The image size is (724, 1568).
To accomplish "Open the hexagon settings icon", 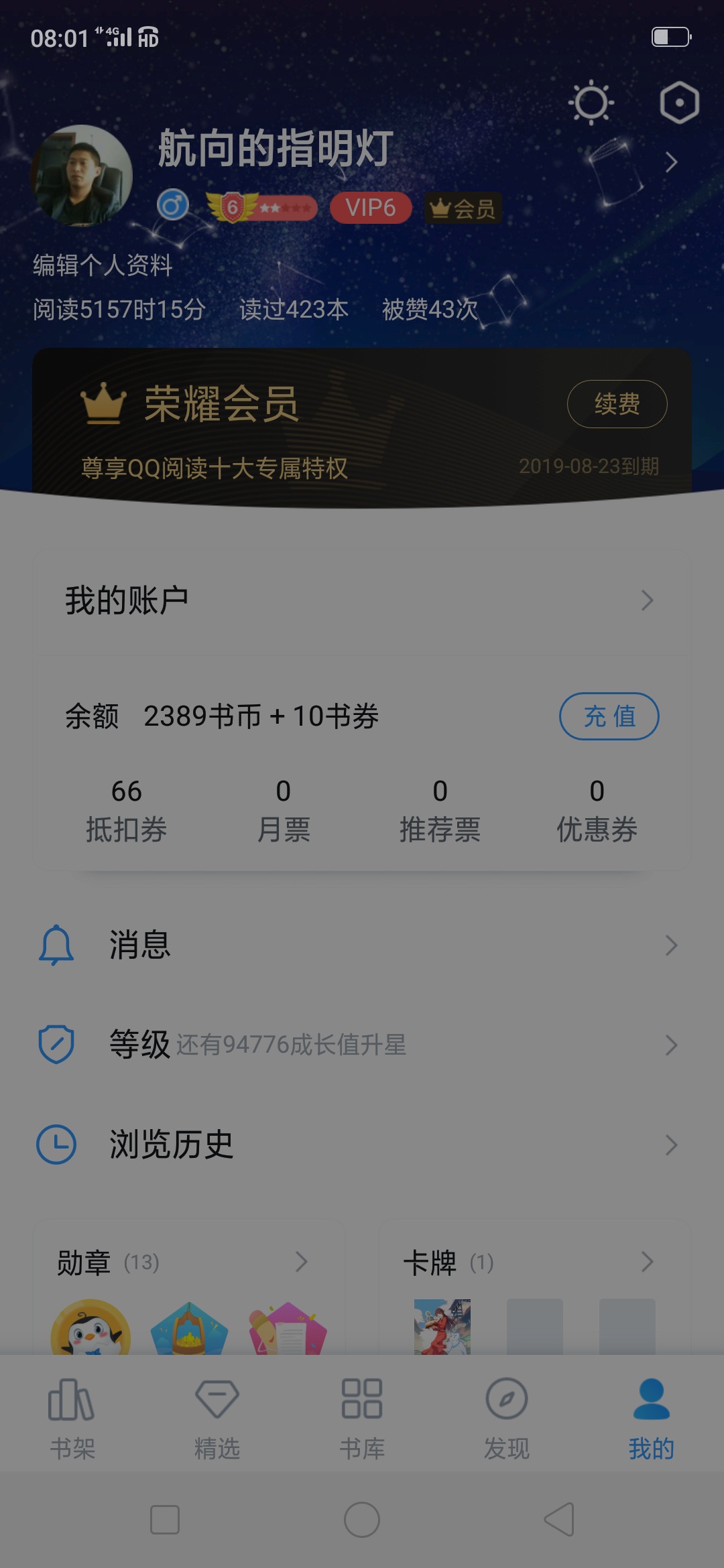I will click(x=679, y=103).
